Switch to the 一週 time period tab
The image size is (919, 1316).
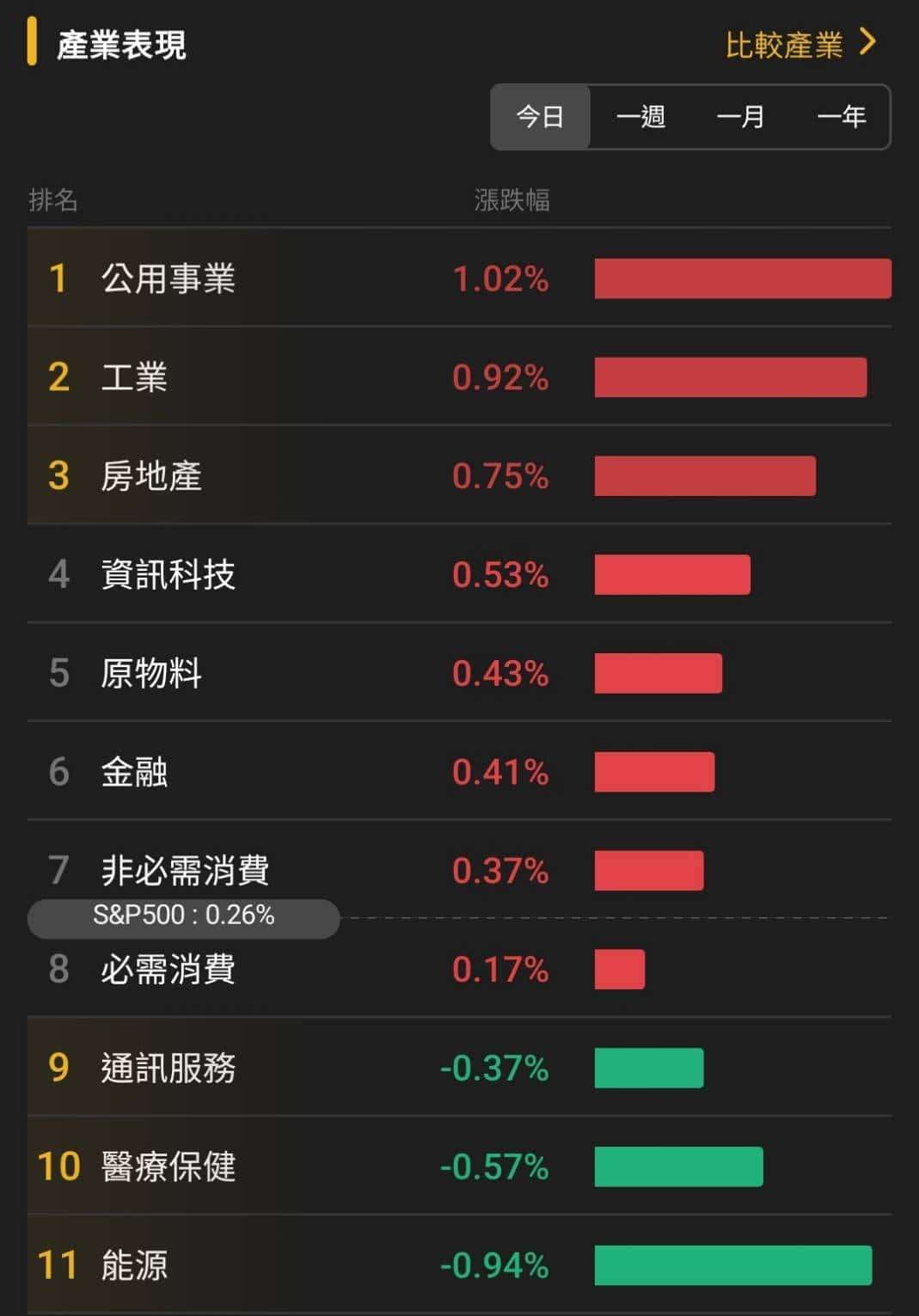pyautogui.click(x=641, y=118)
